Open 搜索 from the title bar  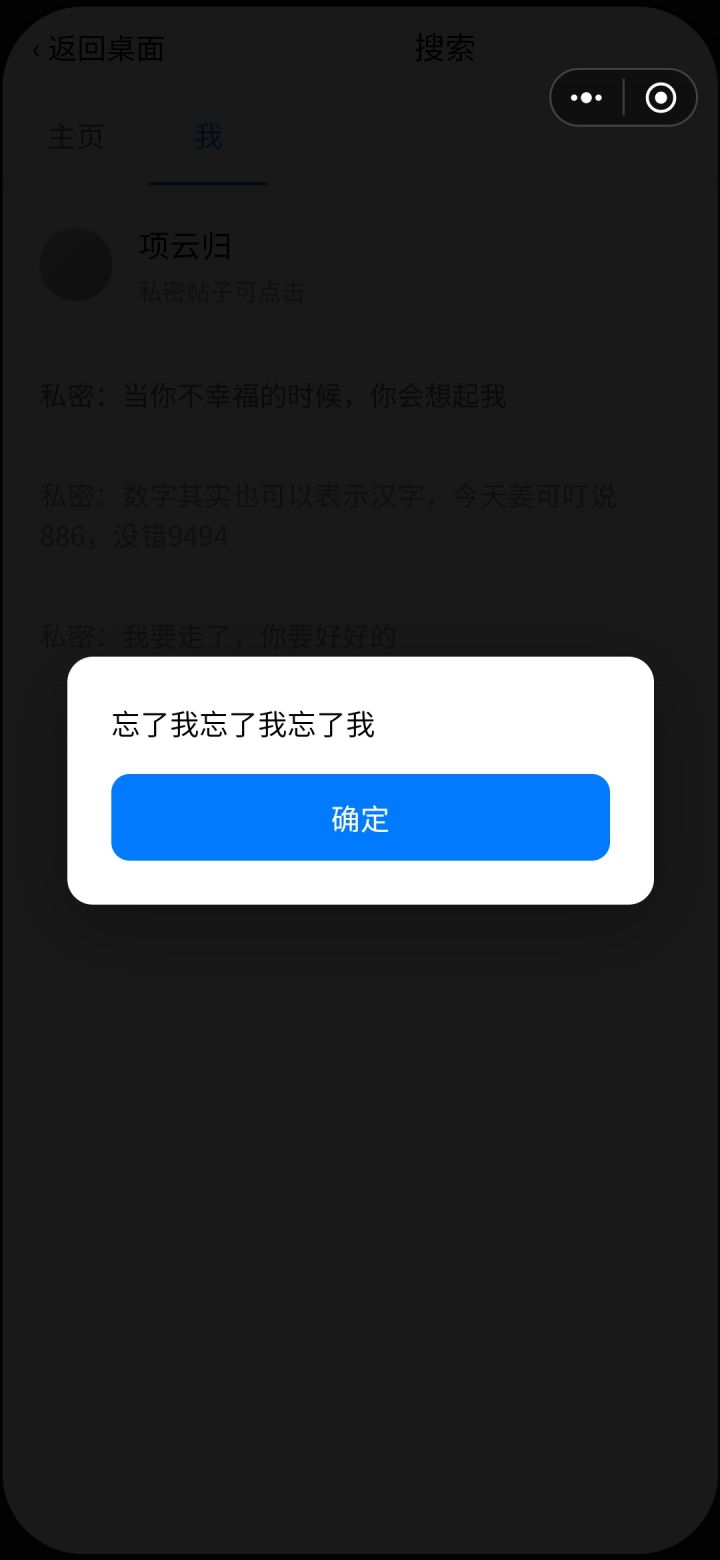coord(444,47)
